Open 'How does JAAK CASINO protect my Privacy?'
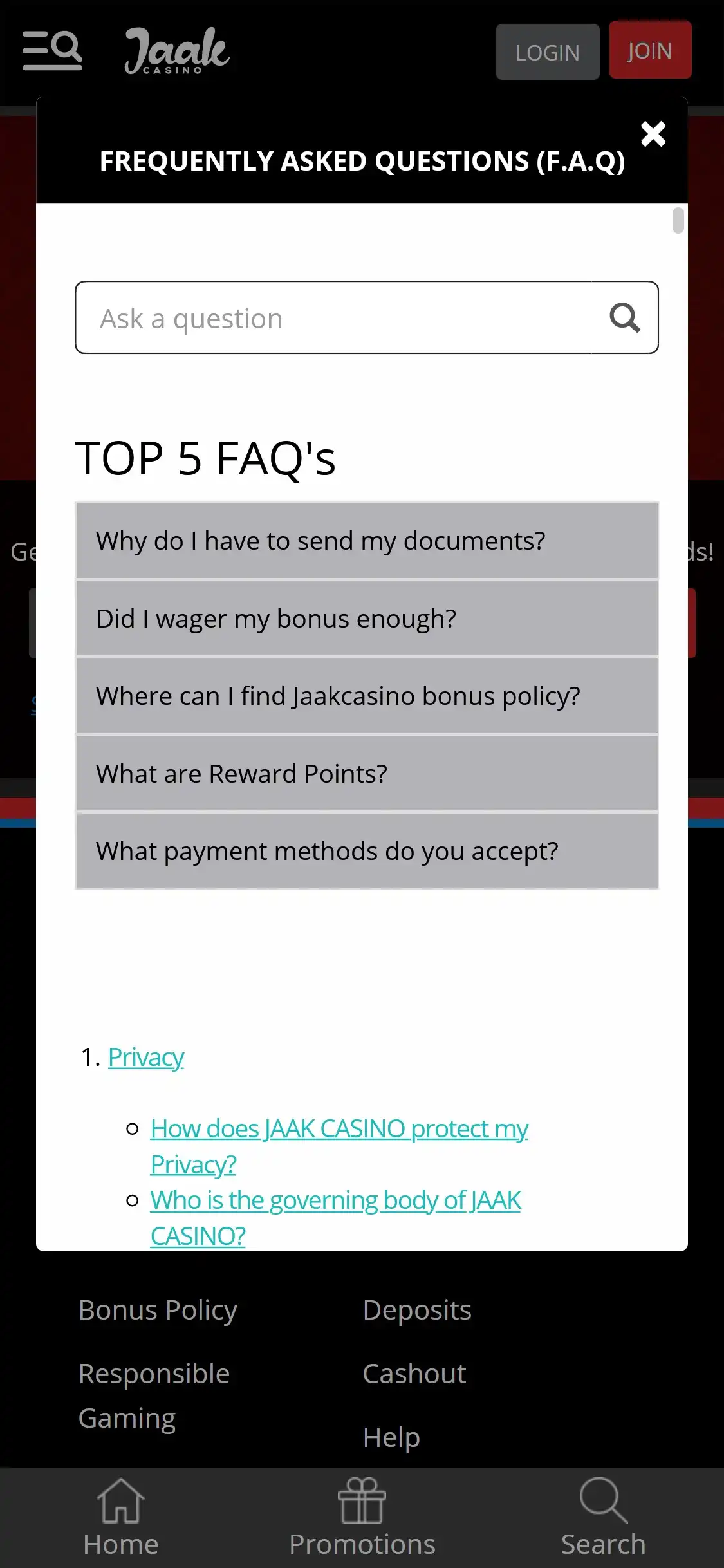This screenshot has height=1568, width=724. coord(339,1129)
